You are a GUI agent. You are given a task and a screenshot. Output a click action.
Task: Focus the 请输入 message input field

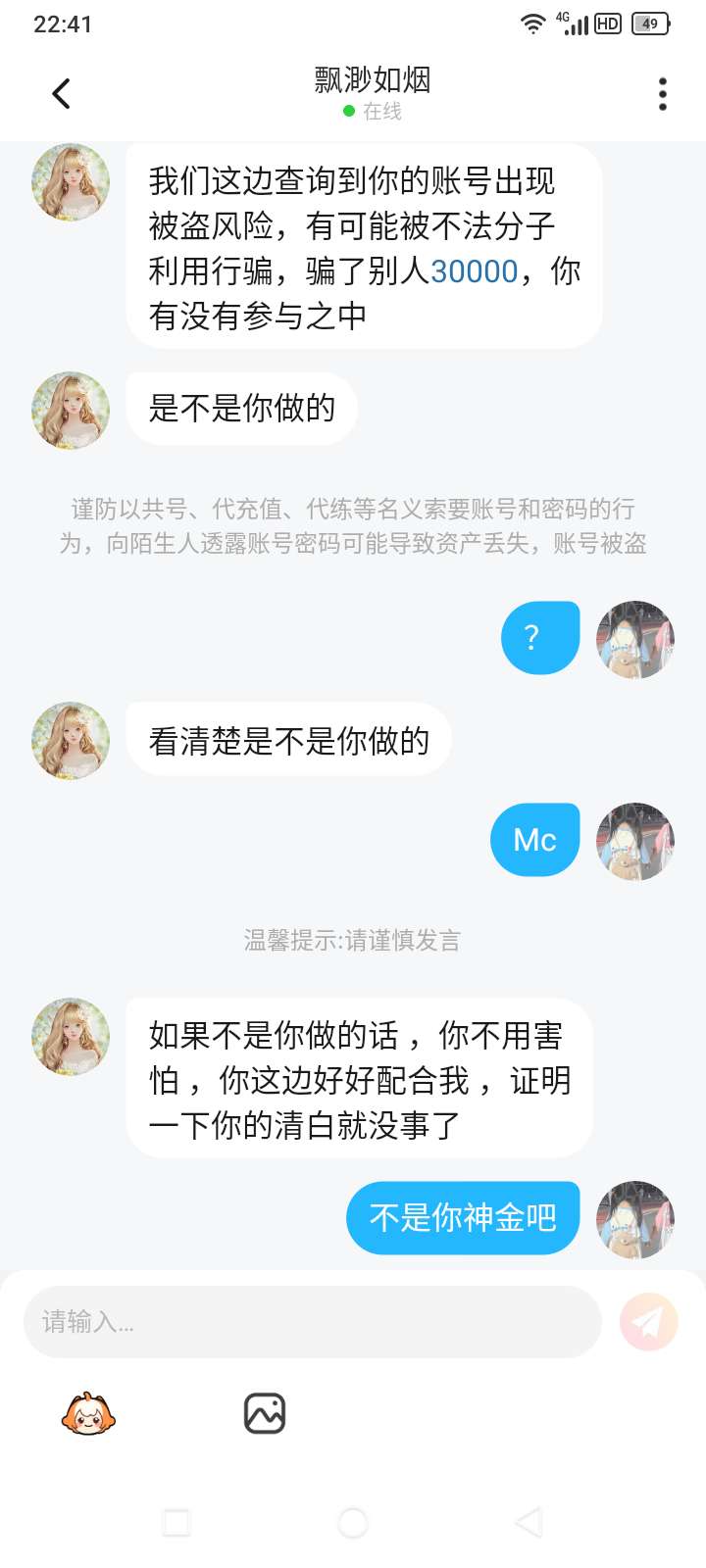(312, 1322)
